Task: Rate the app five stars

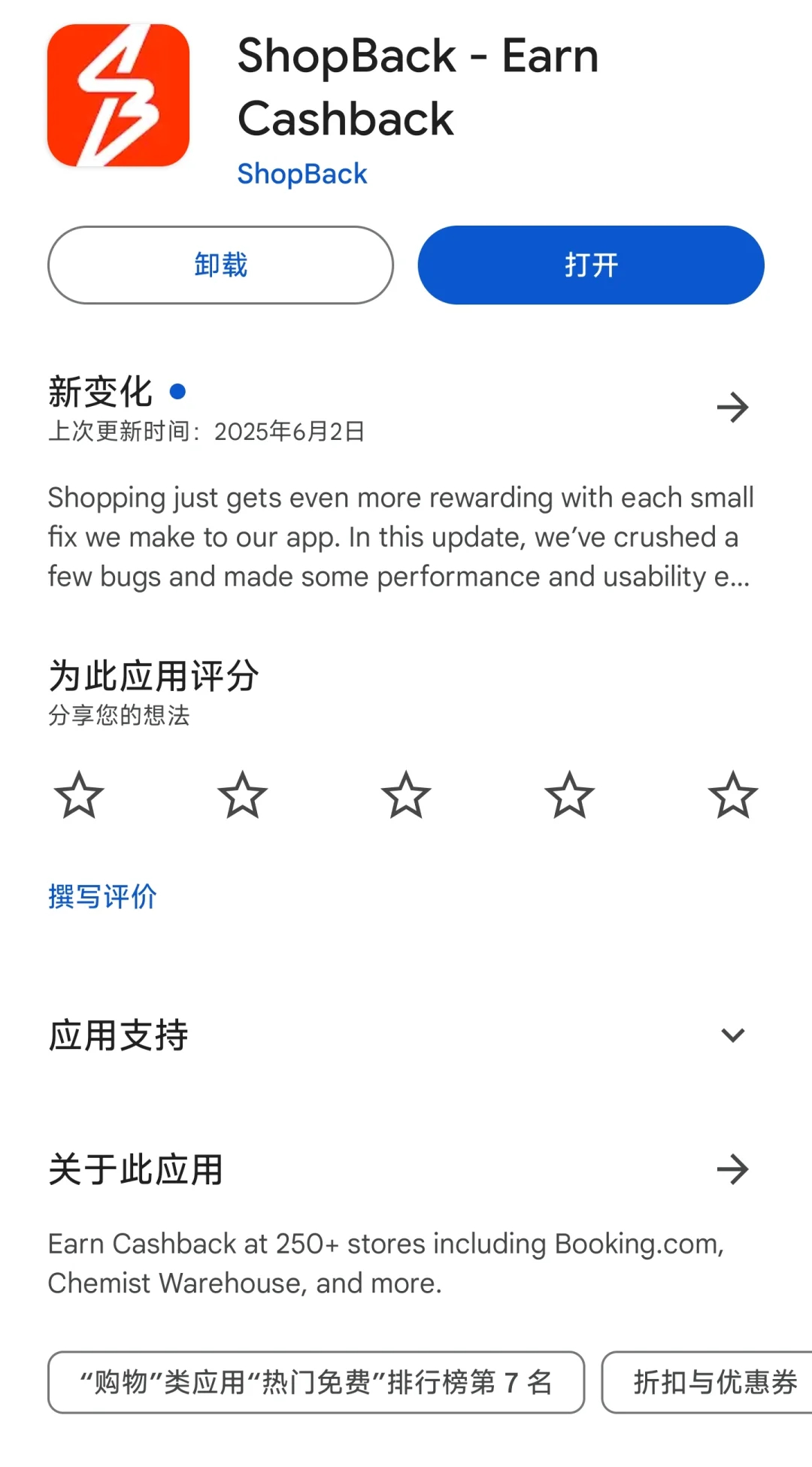Action: [x=733, y=795]
